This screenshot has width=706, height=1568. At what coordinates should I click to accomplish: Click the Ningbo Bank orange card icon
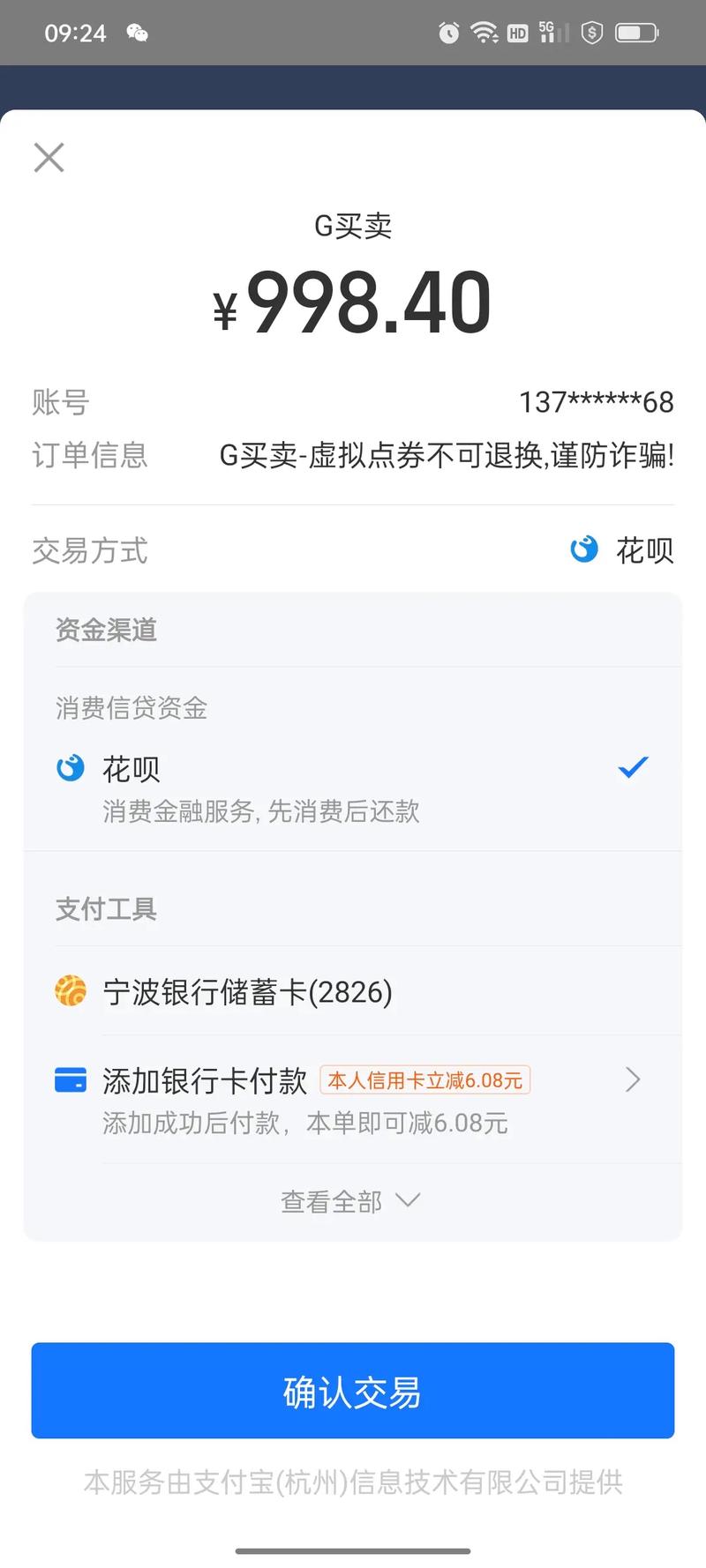point(71,991)
